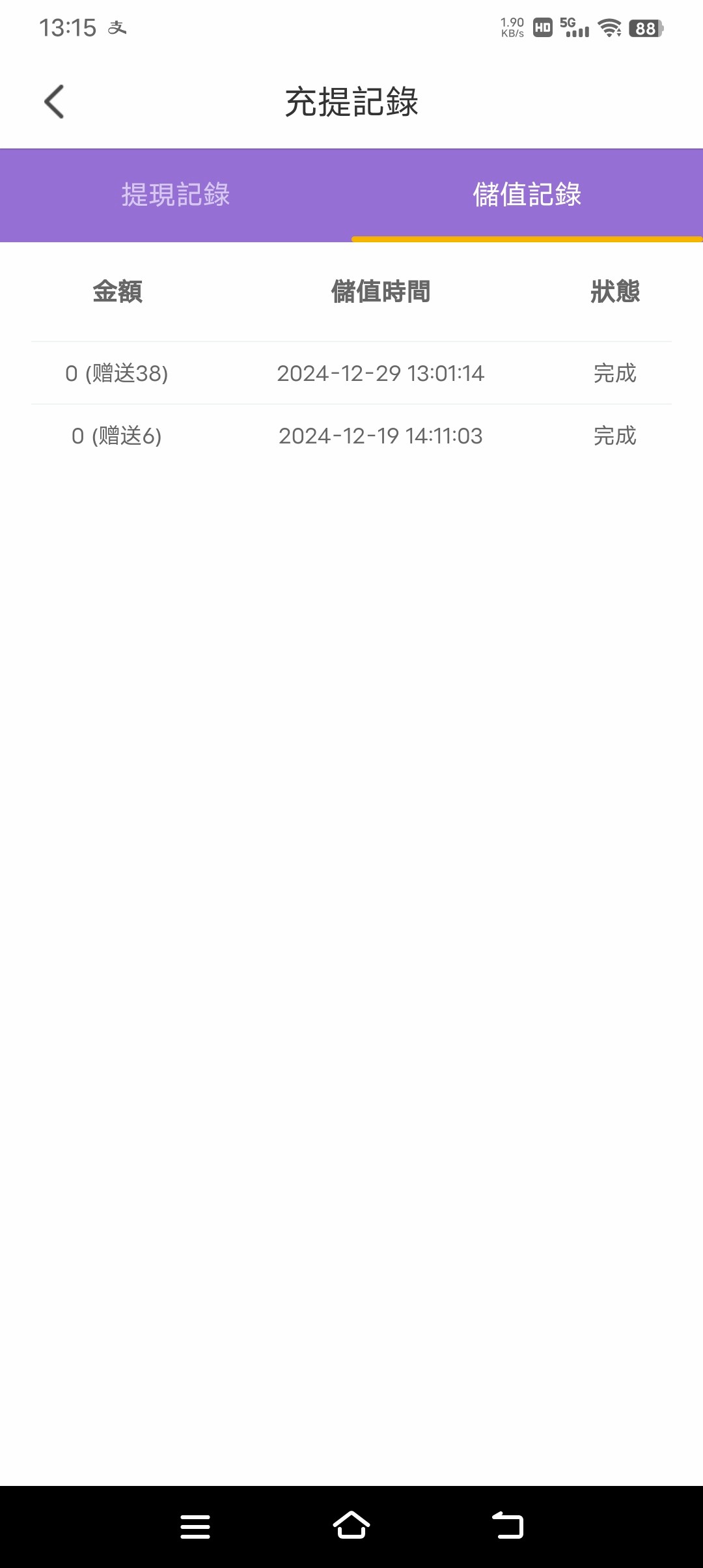Screen dimensions: 703x1568
Task: Go back using the top-left arrow
Action: (x=54, y=102)
